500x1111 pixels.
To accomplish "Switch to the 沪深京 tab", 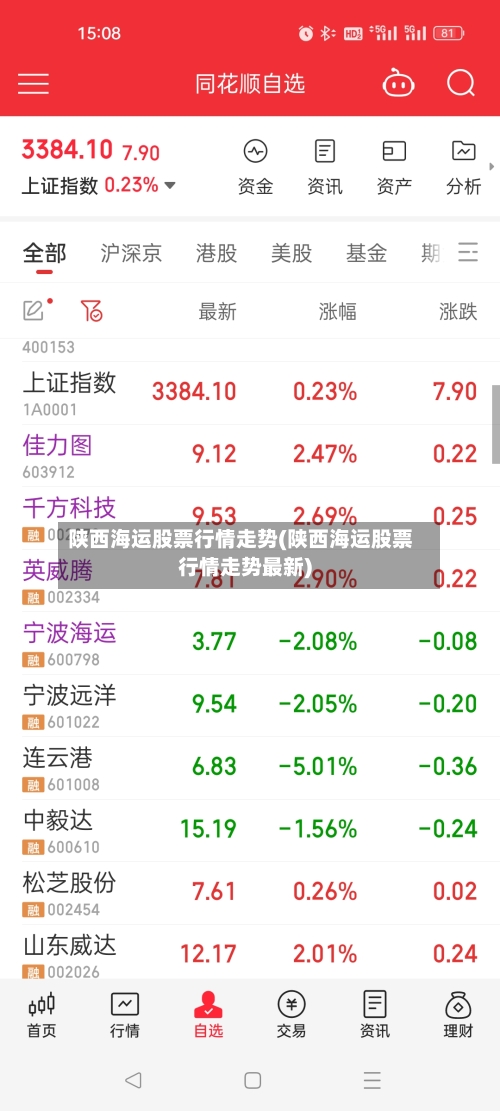I will click(131, 253).
